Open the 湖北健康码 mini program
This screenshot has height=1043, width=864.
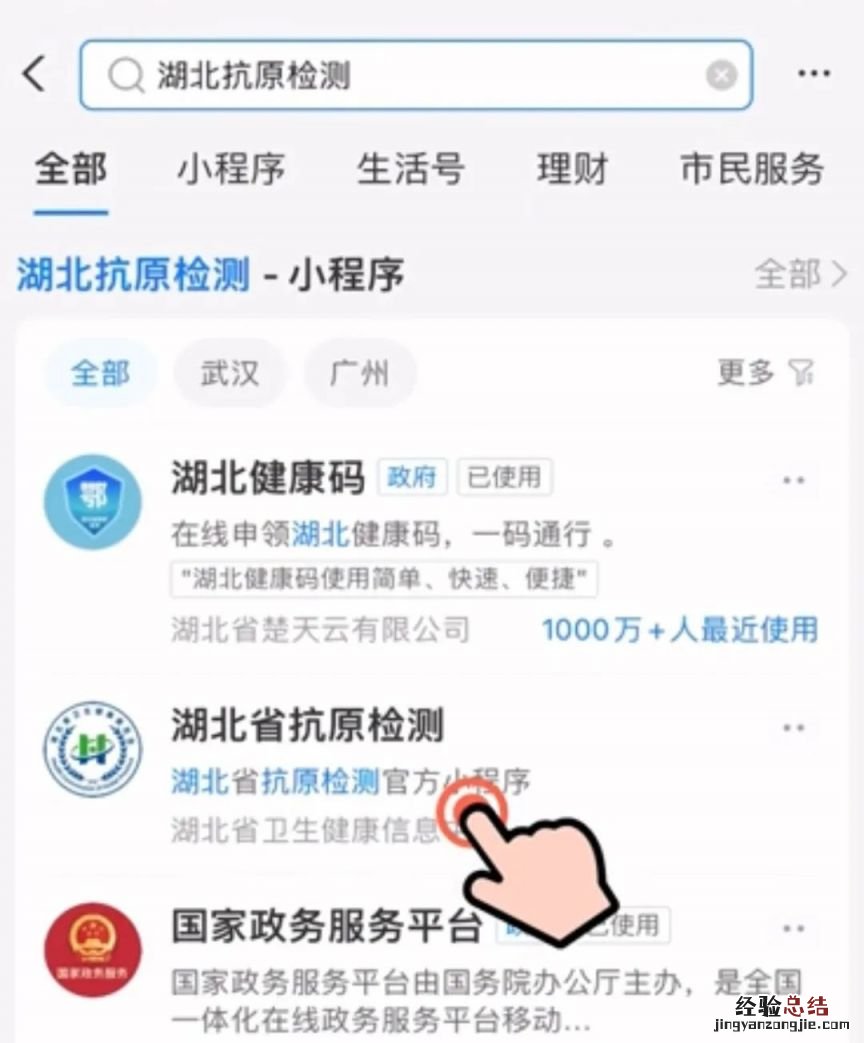click(268, 479)
